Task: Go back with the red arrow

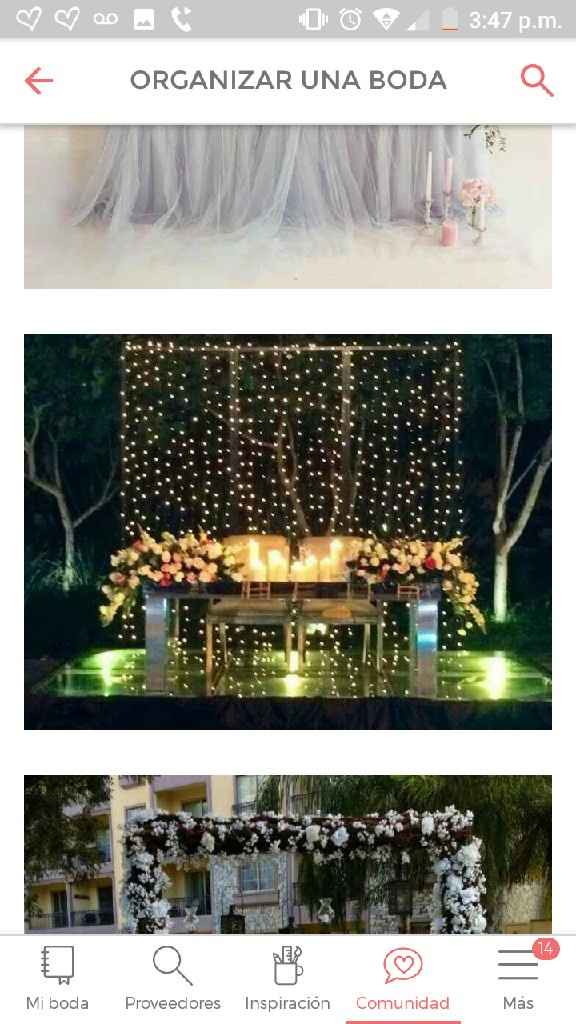Action: point(39,81)
